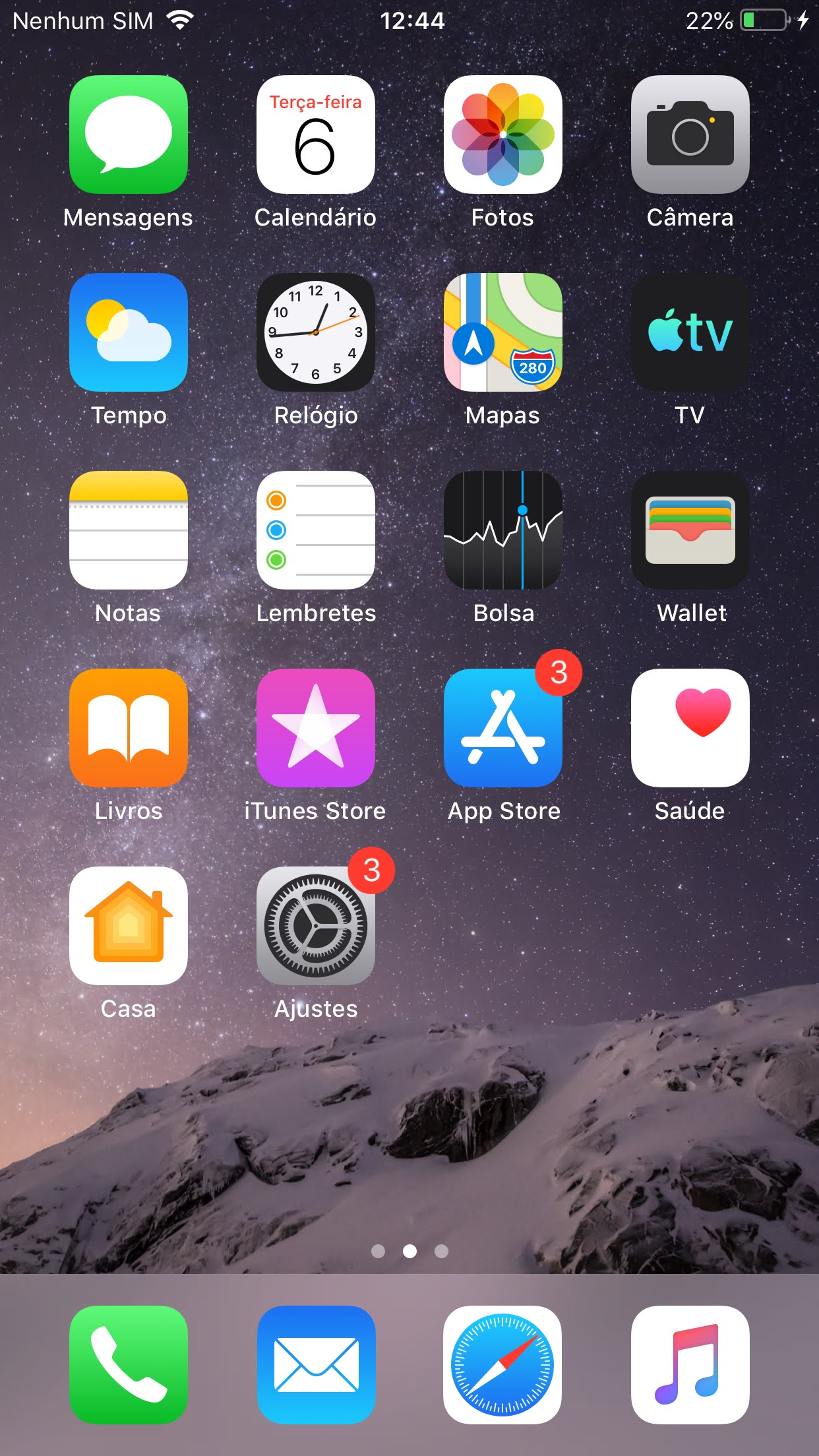
Task: Open the Notas app
Action: pos(129,530)
